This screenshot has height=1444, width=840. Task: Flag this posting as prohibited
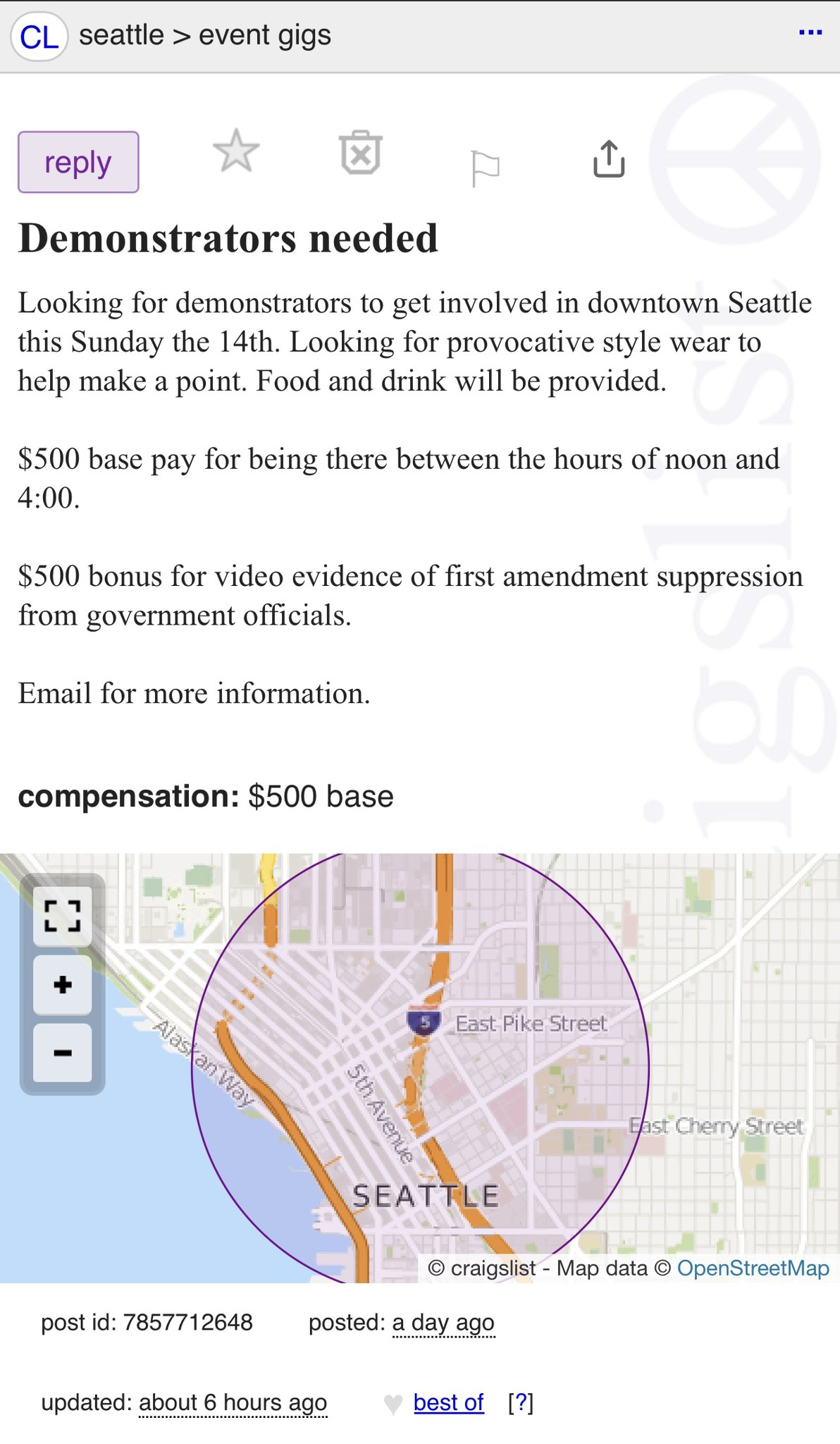[485, 169]
